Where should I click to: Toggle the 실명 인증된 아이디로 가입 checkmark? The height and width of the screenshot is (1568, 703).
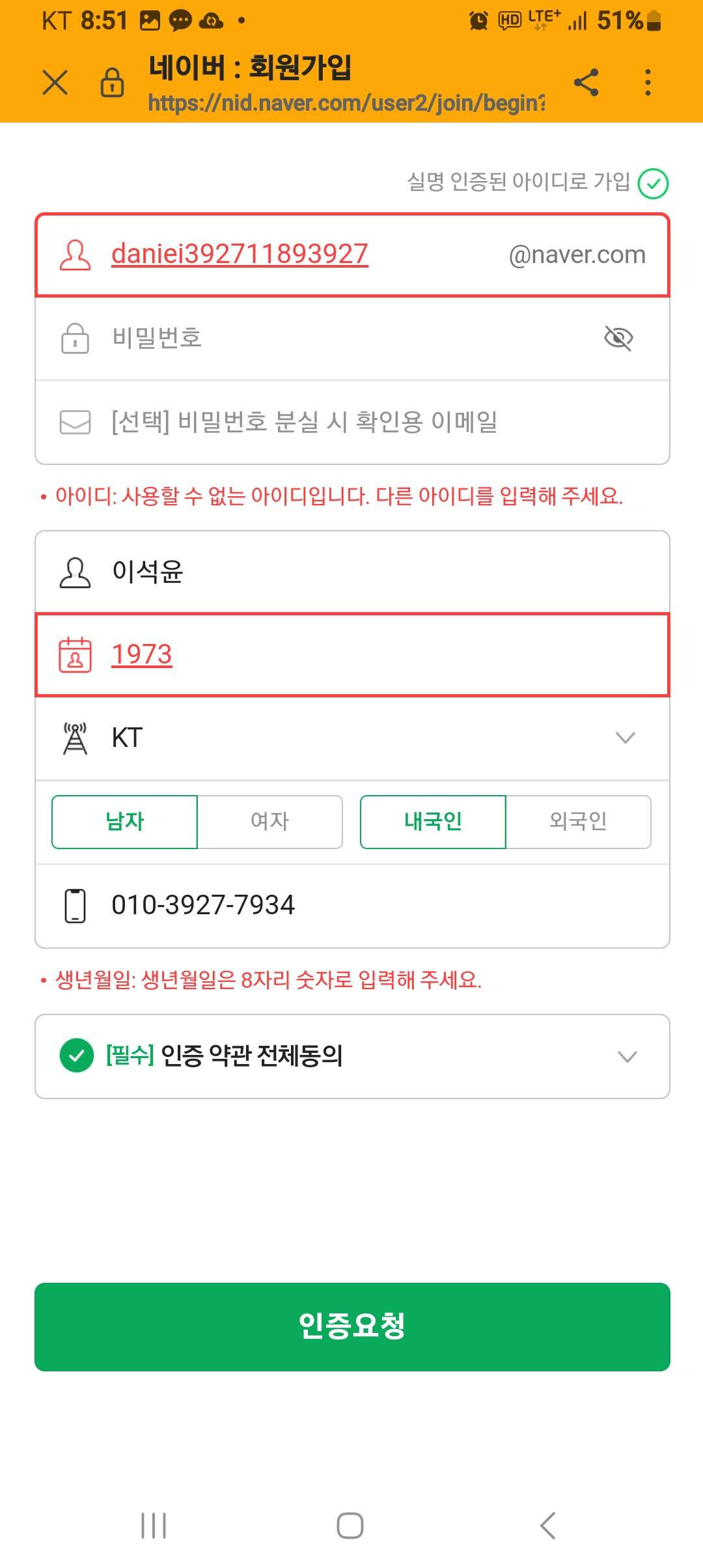coord(653,183)
